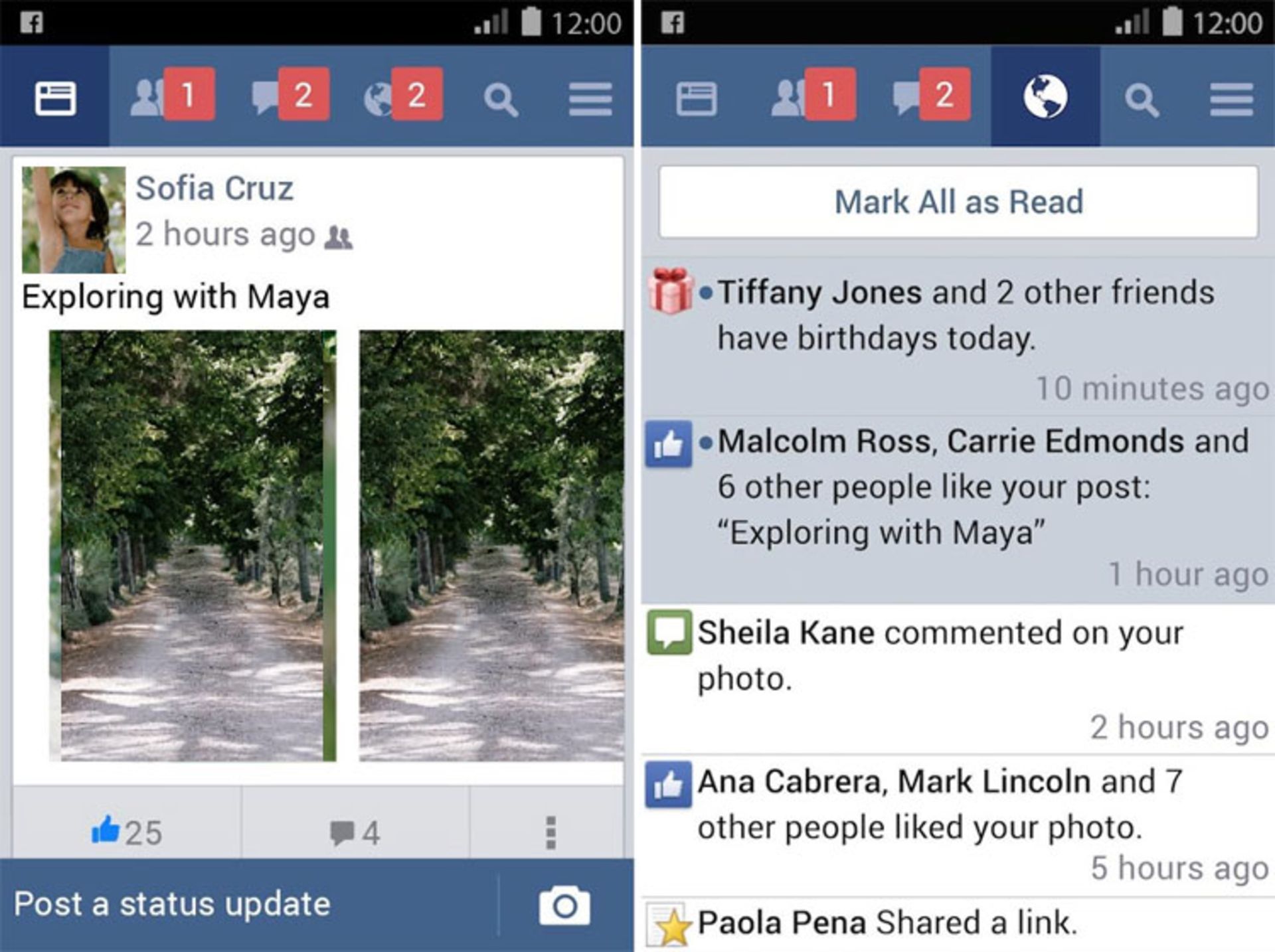This screenshot has width=1275, height=952.
Task: Tap Mark All as Read
Action: coord(958,202)
